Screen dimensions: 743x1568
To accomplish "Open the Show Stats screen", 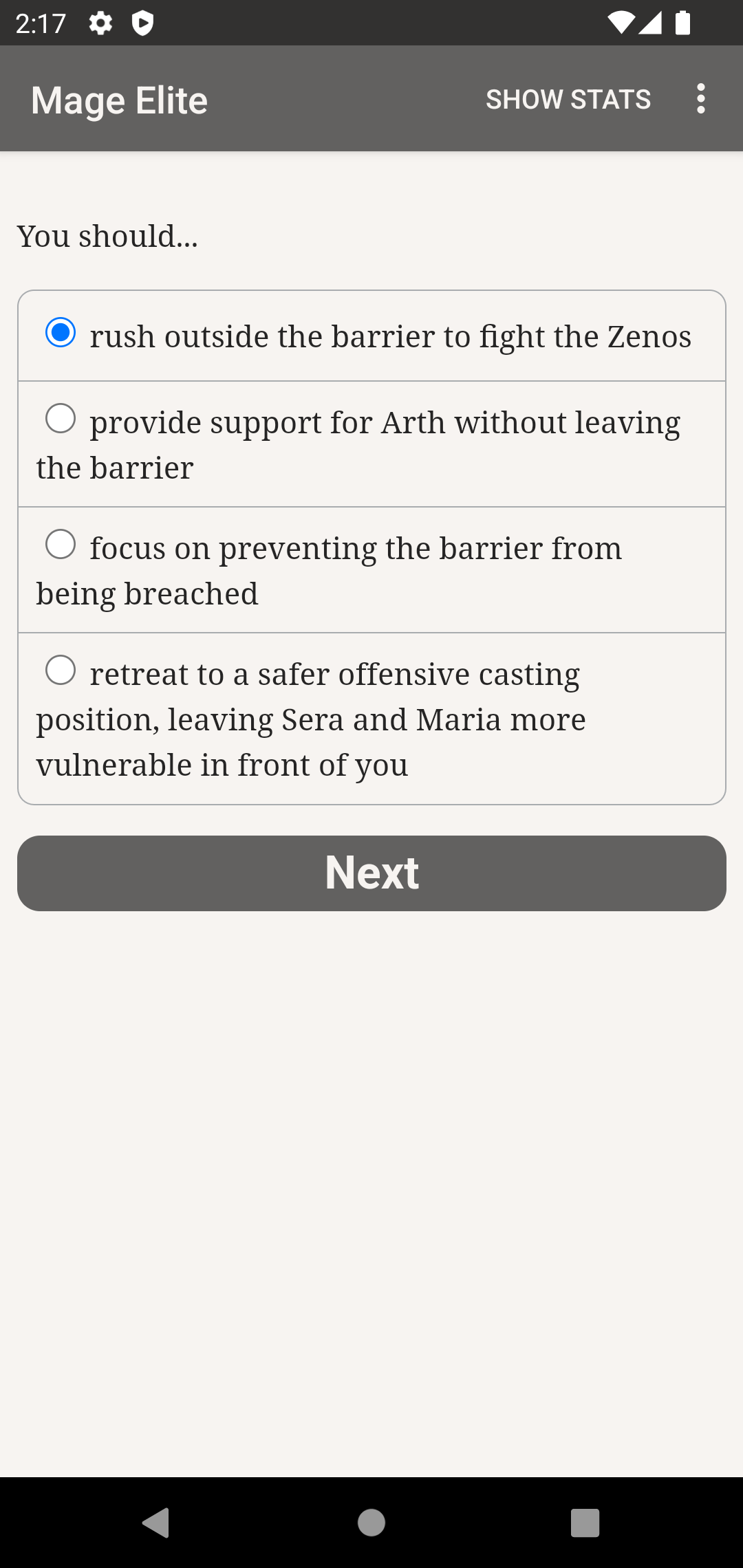I will (x=568, y=99).
